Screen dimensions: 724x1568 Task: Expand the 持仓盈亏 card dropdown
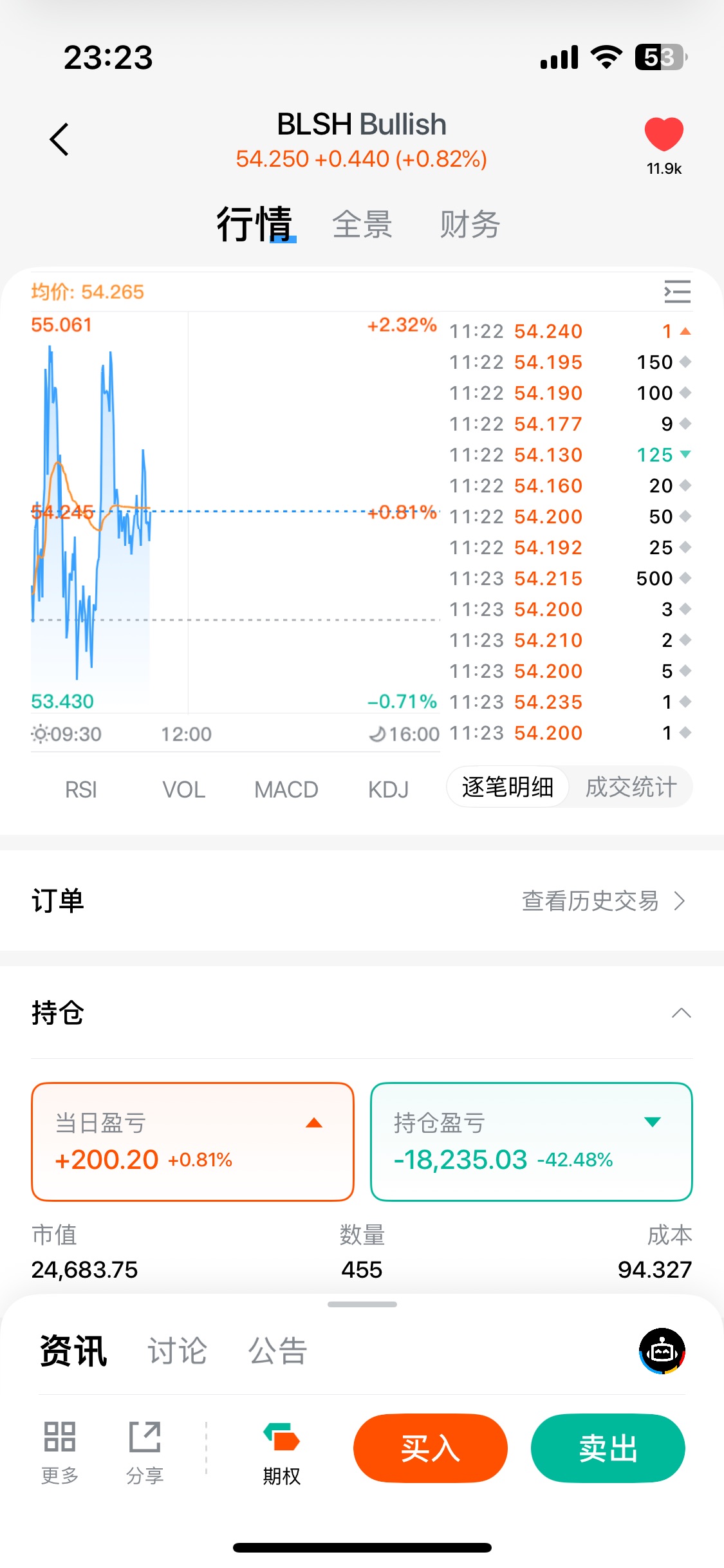pos(653,1122)
